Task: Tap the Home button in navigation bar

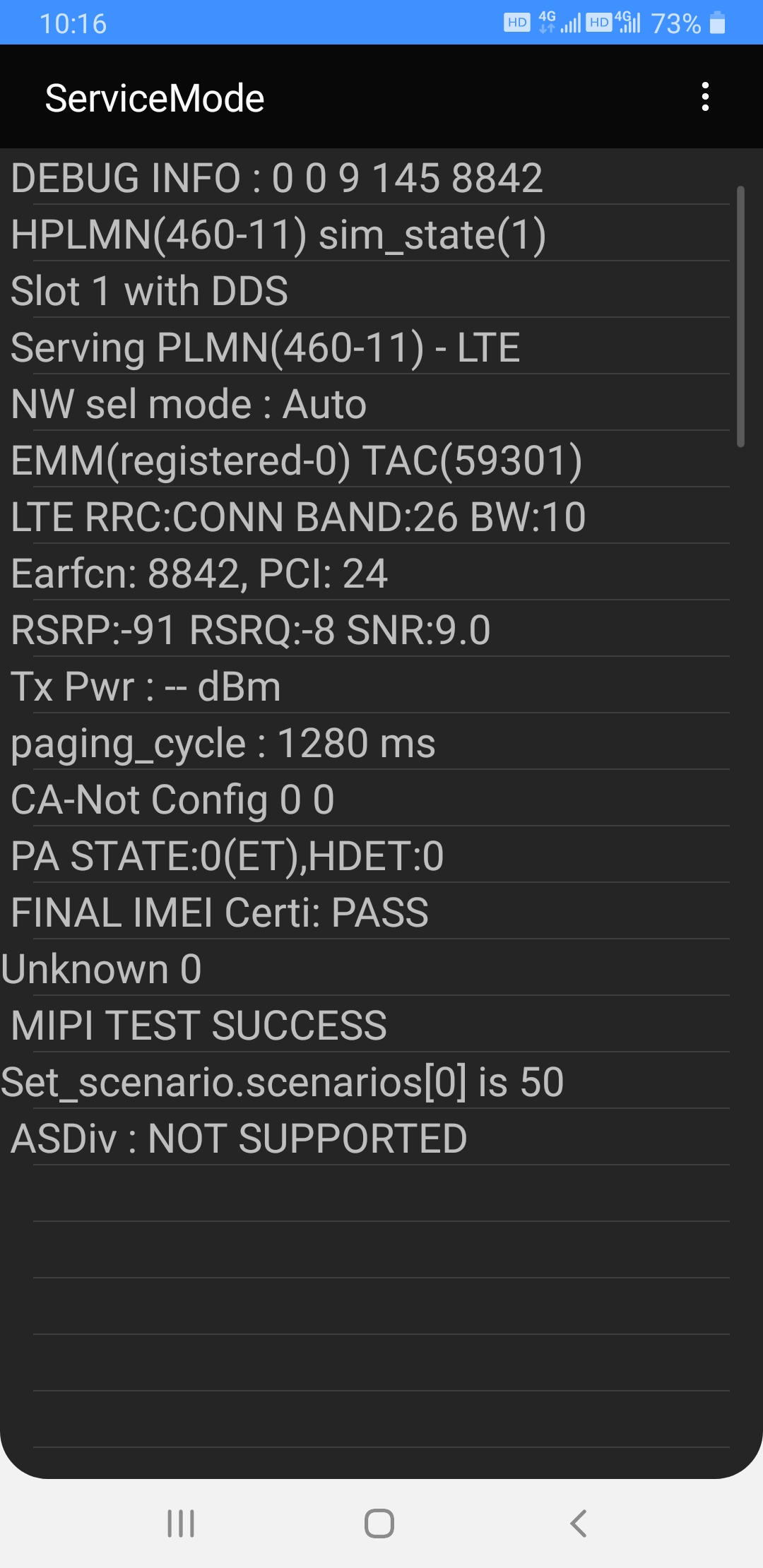Action: click(x=379, y=1524)
